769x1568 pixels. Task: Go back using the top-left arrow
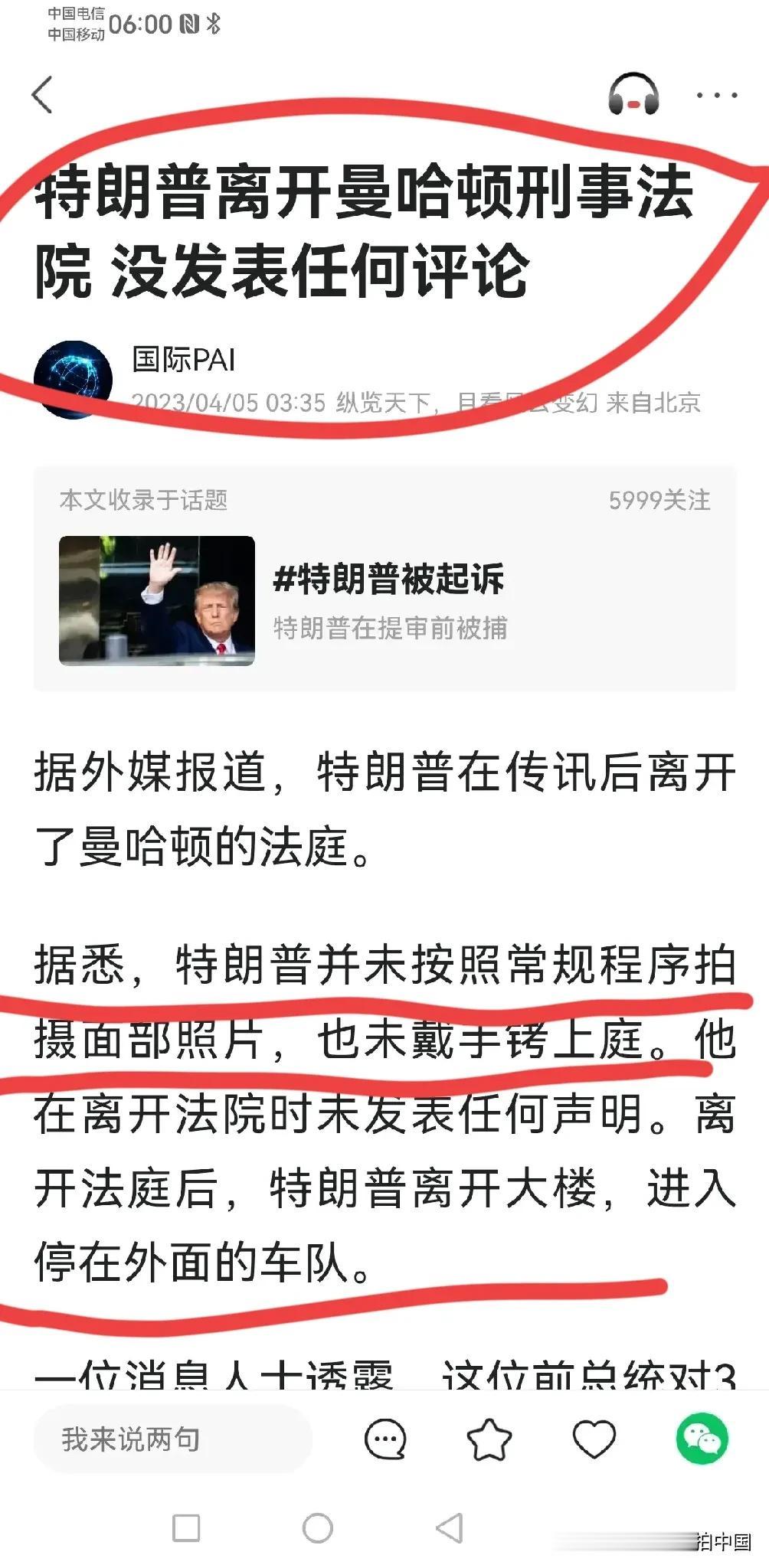coord(43,95)
